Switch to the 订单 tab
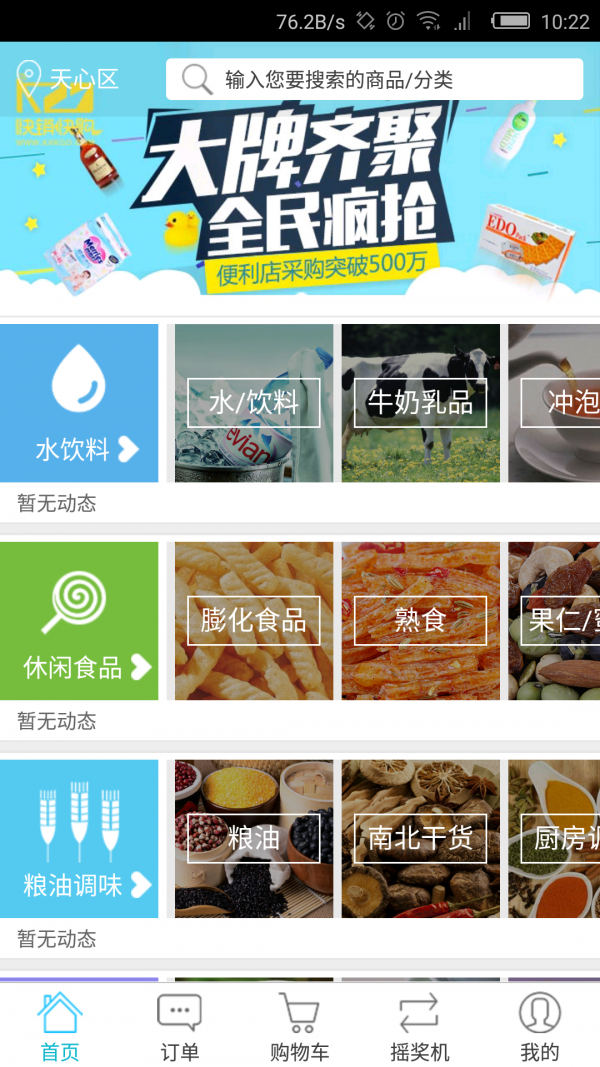 pyautogui.click(x=180, y=1026)
